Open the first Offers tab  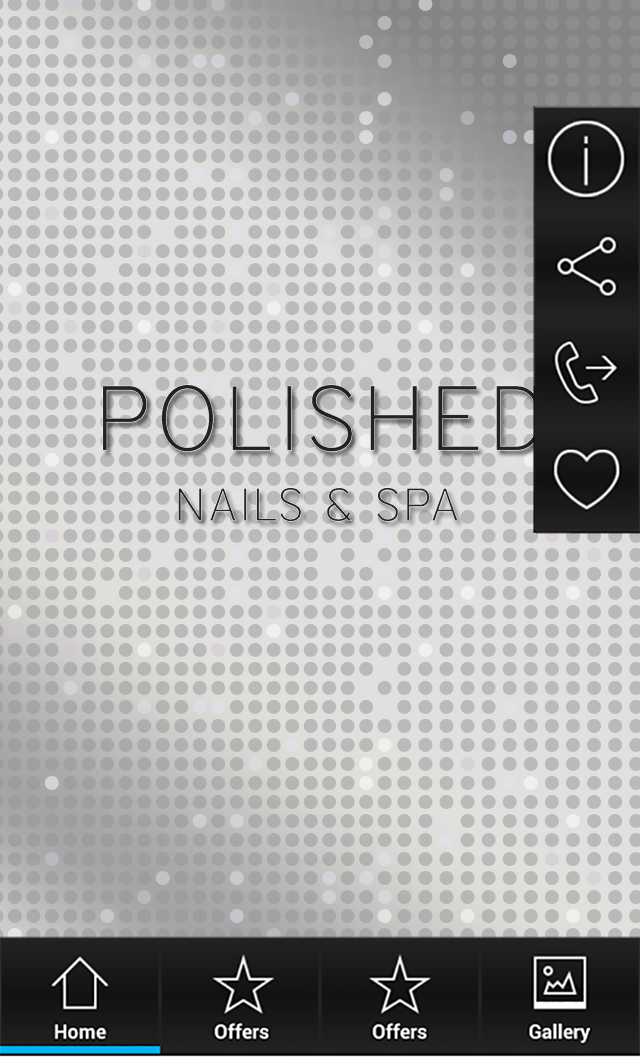tap(241, 997)
